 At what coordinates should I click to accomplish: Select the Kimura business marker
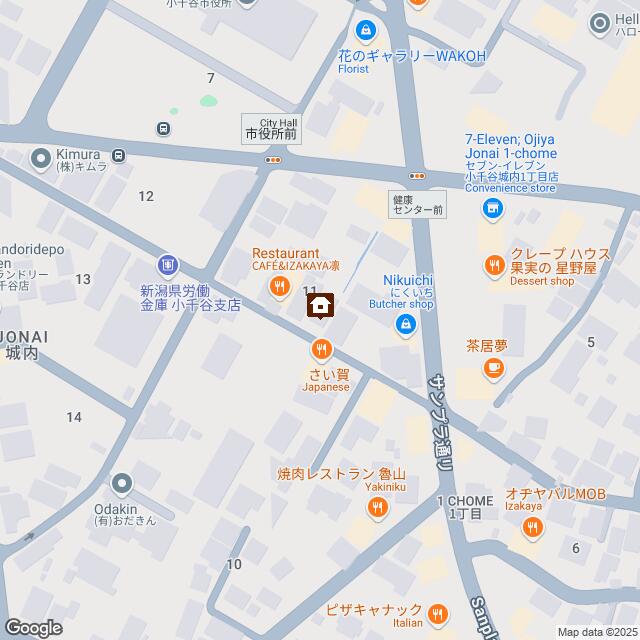41,157
